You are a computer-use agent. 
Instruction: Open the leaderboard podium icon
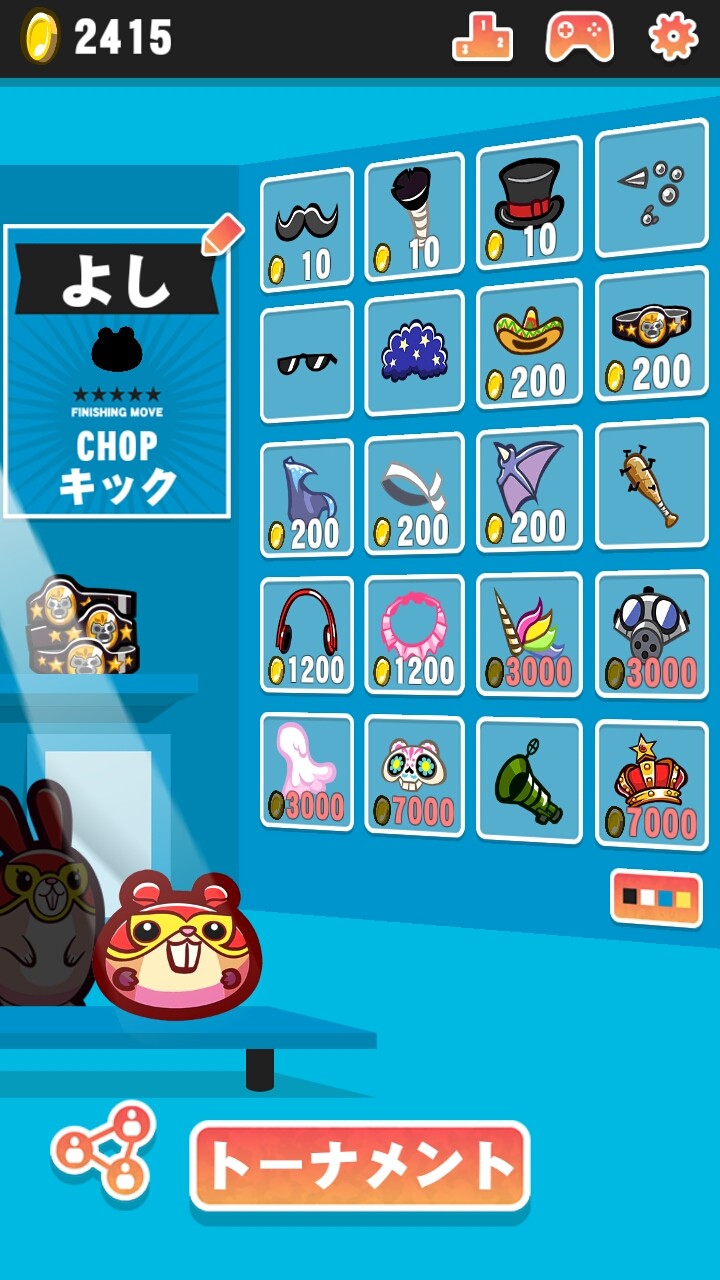(482, 38)
